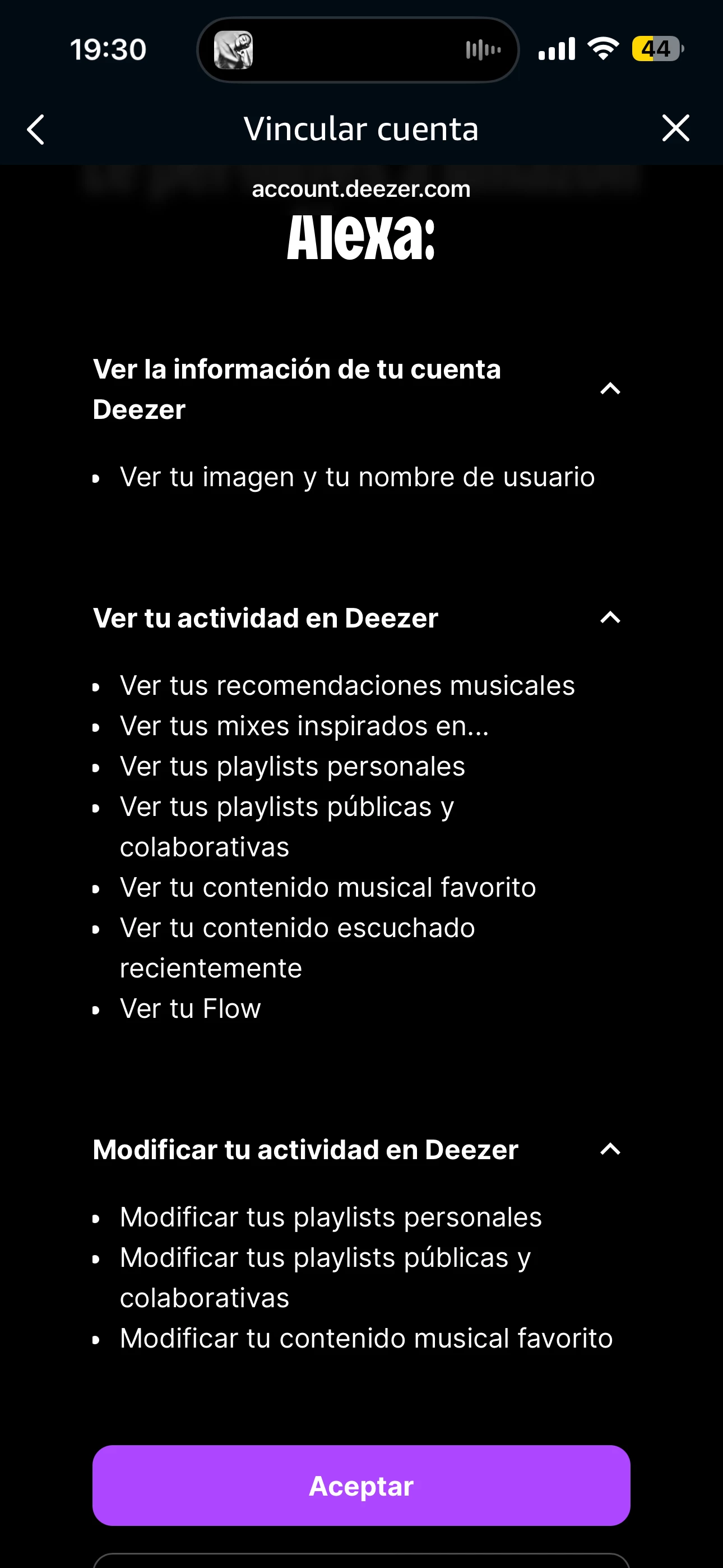The height and width of the screenshot is (1568, 723).
Task: Go back from Vincular cuenta
Action: [36, 129]
